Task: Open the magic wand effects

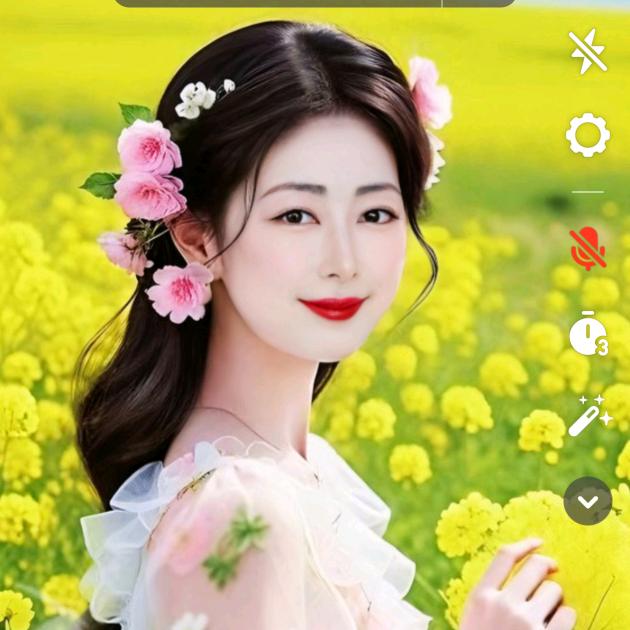Action: pyautogui.click(x=588, y=416)
